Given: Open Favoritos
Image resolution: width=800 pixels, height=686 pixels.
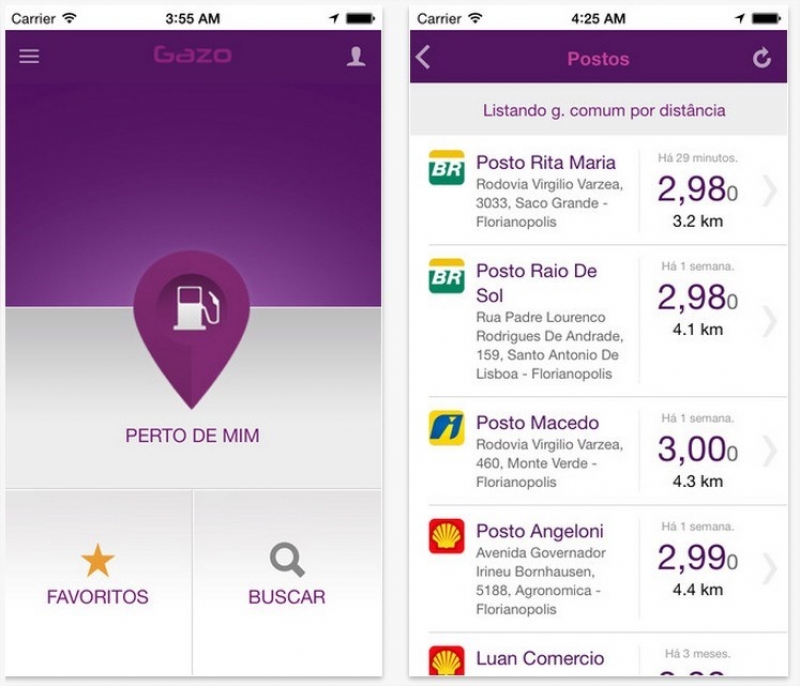Looking at the screenshot, I should [x=97, y=575].
